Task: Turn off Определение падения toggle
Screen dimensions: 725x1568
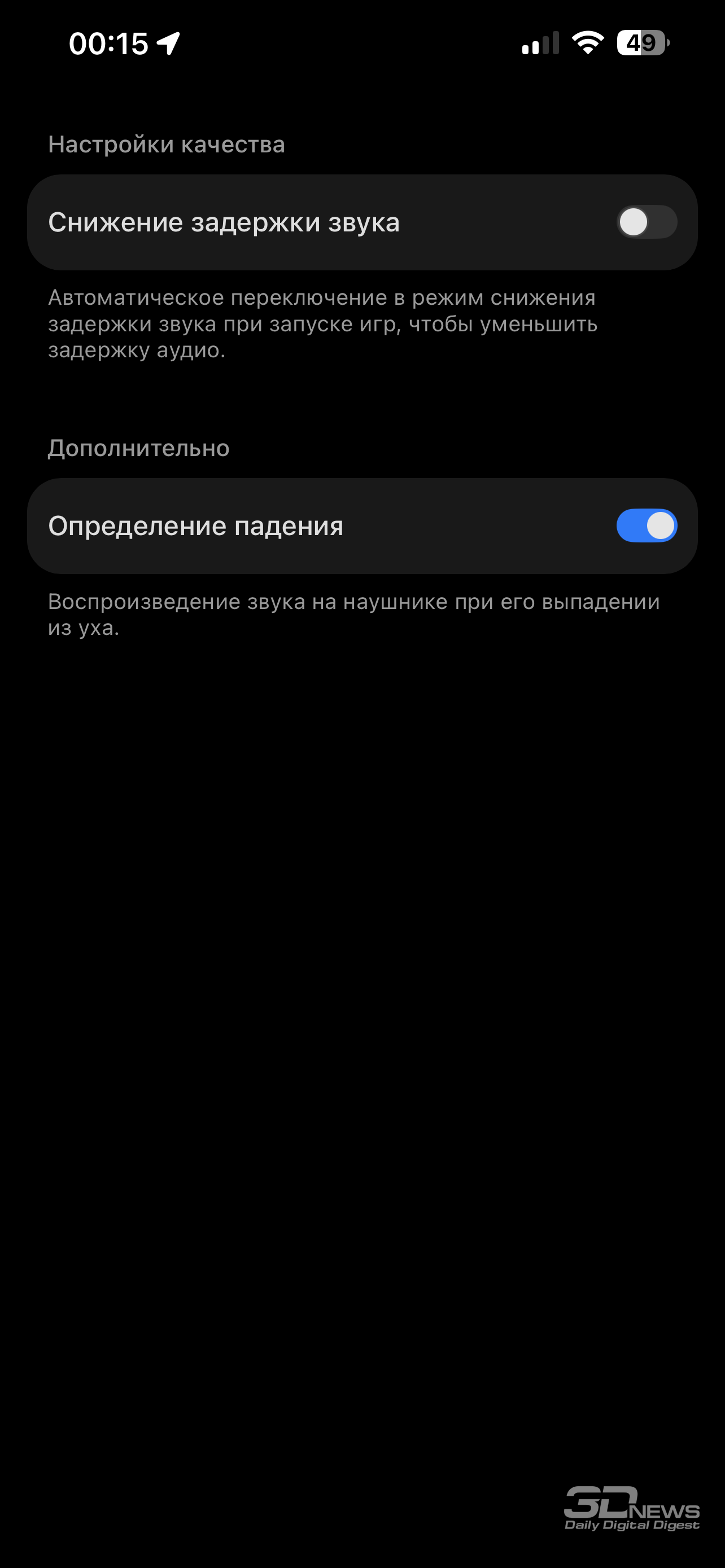Action: (x=646, y=525)
